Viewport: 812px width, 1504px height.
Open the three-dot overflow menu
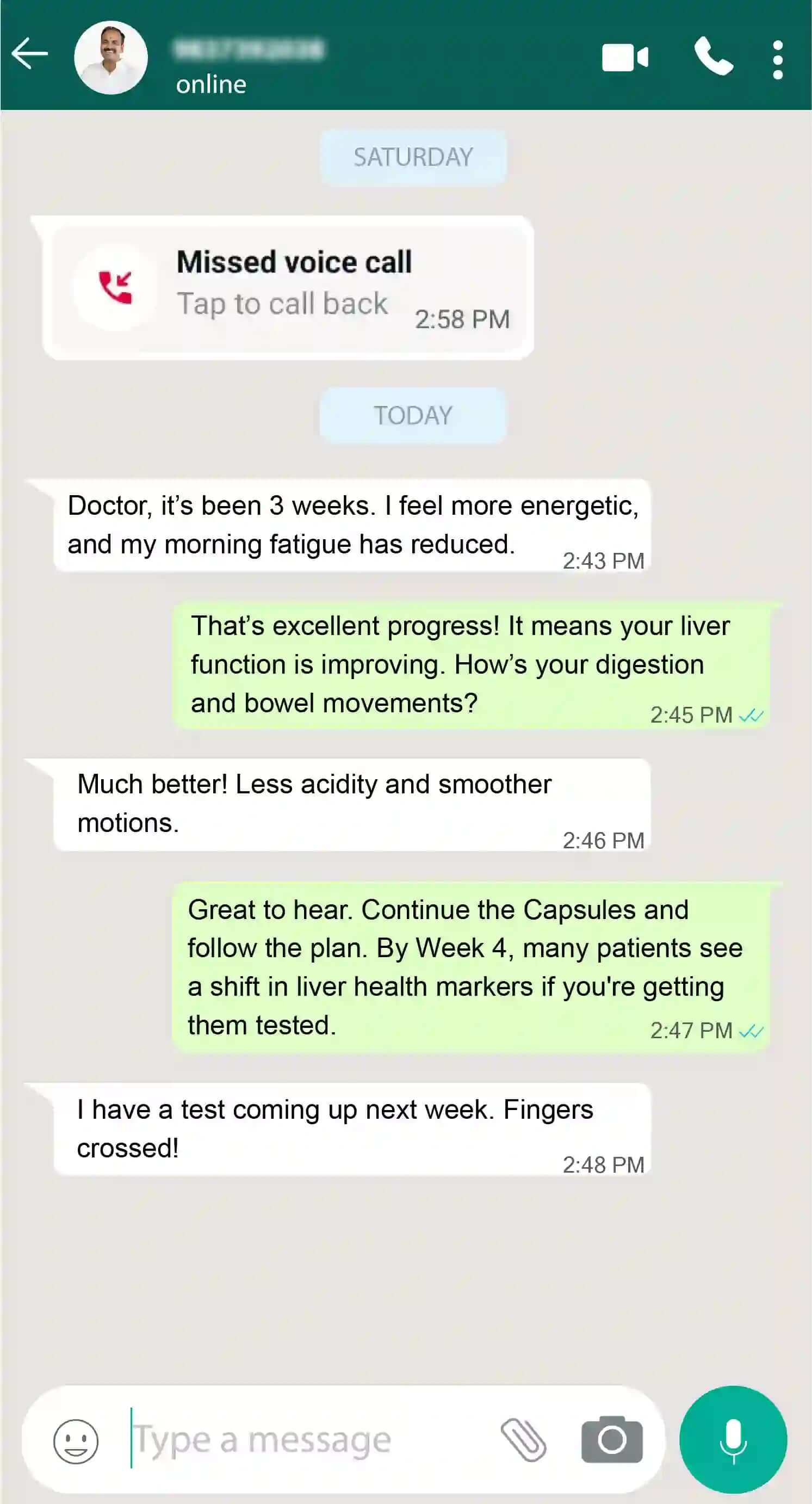778,59
